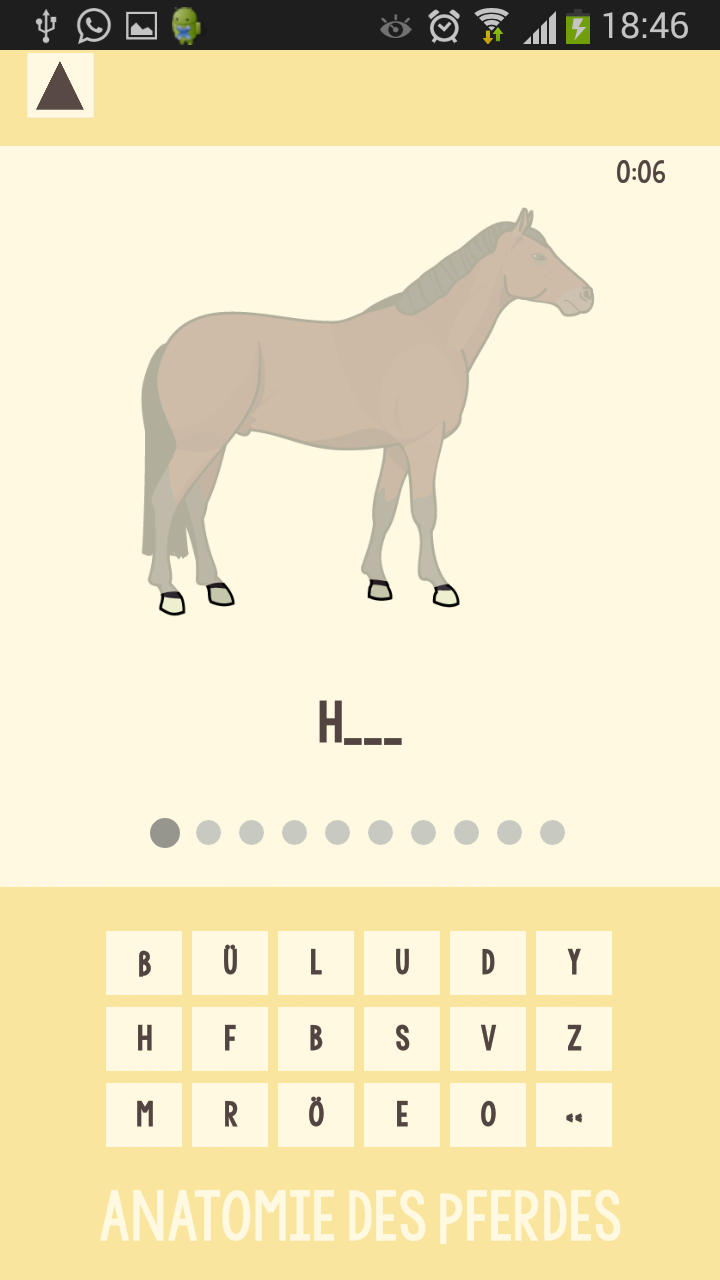720x1280 pixels.
Task: Select the letter R tile
Action: tap(230, 1115)
